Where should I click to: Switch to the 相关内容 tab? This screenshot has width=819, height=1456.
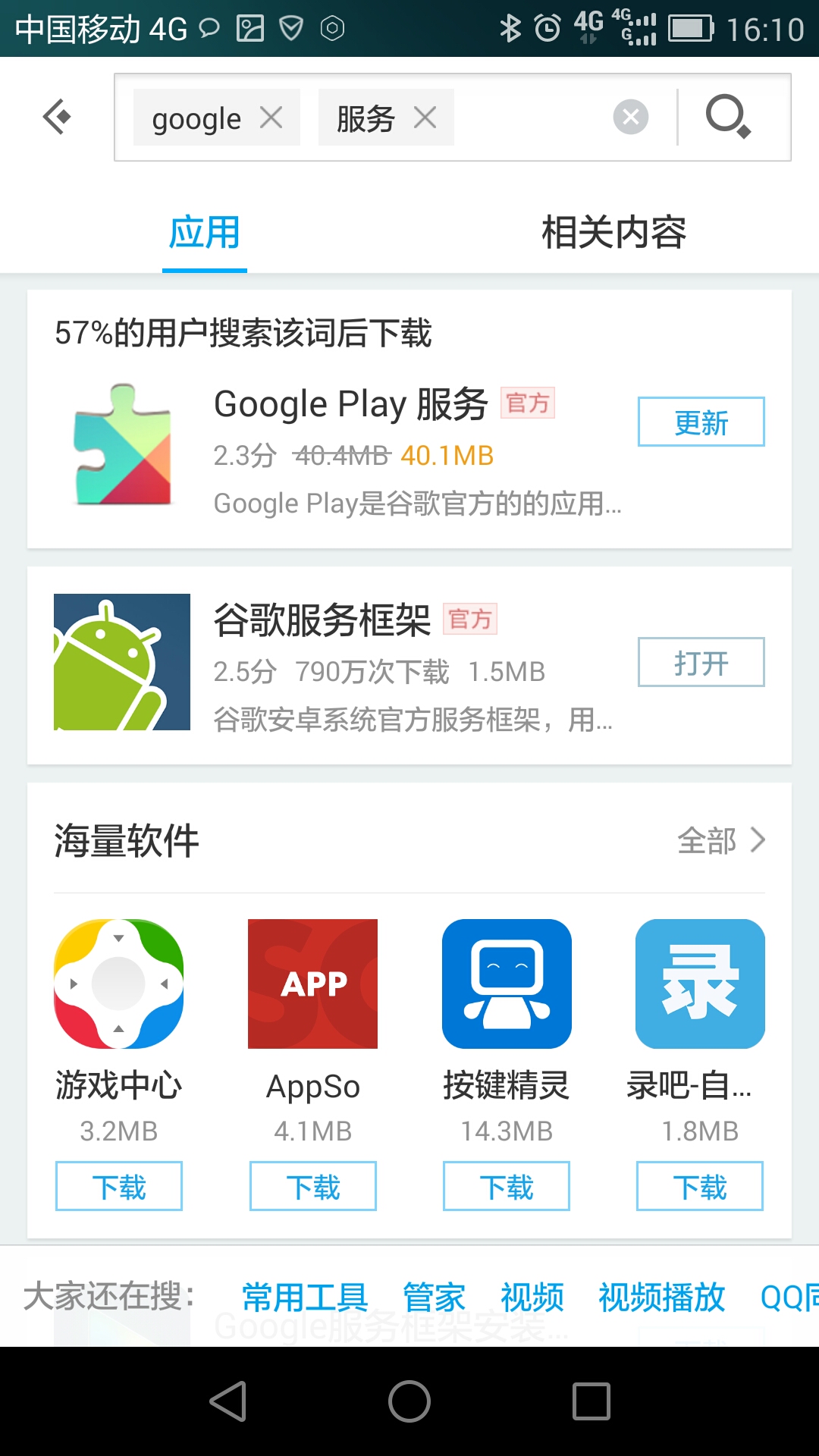pyautogui.click(x=613, y=232)
